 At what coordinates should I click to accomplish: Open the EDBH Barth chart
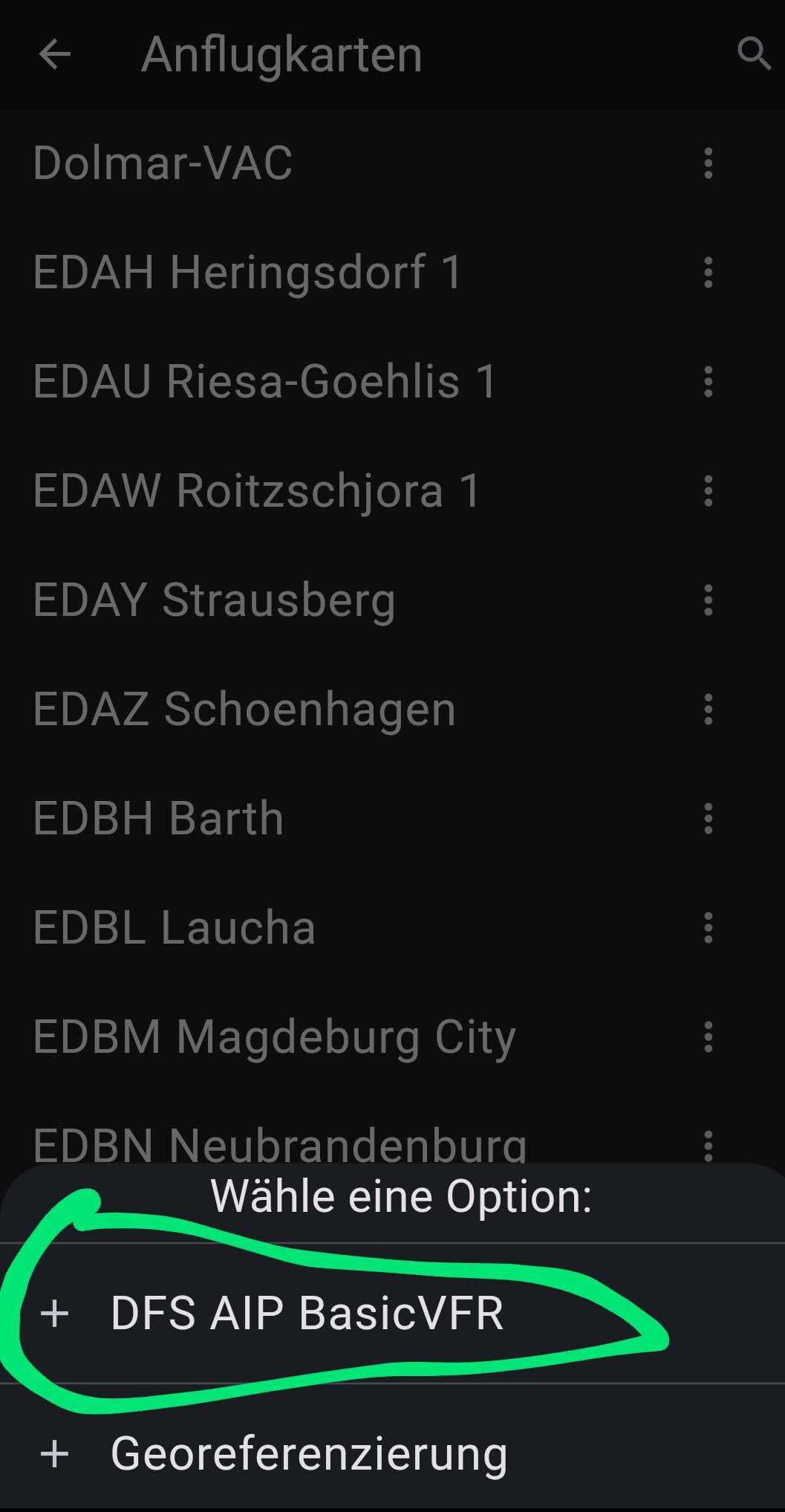coord(158,818)
